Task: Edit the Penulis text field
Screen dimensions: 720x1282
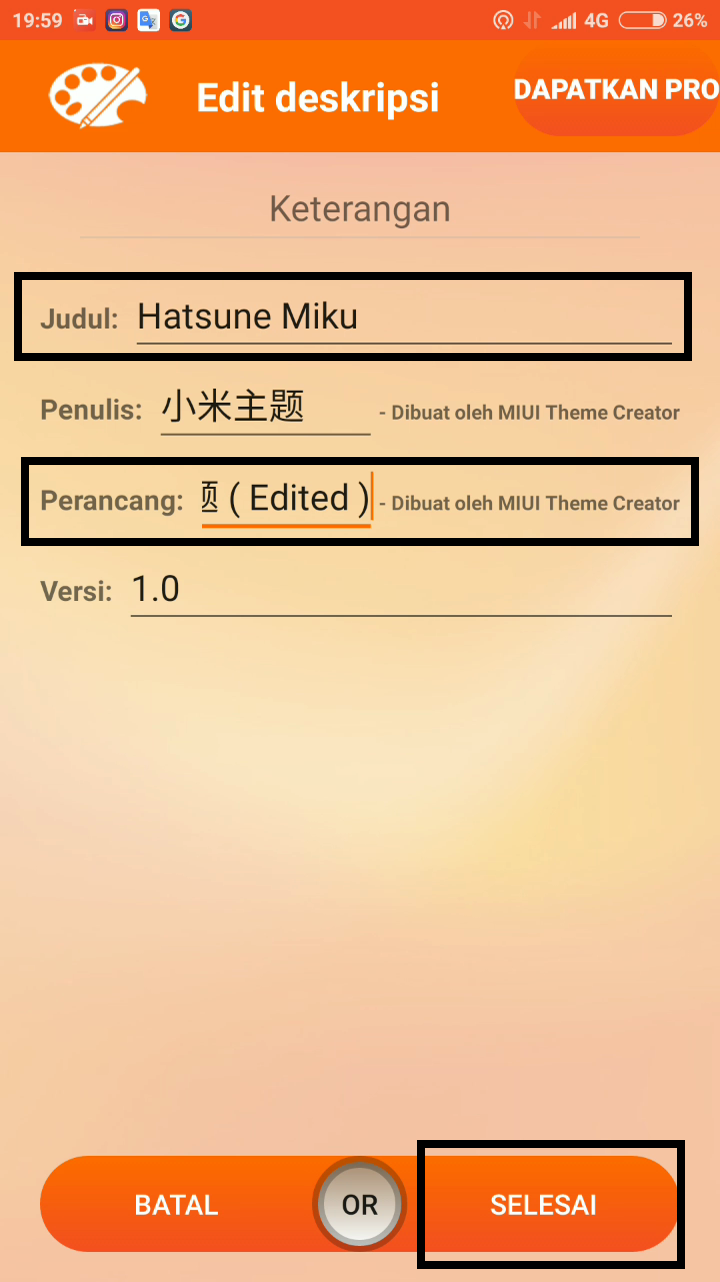Action: tap(265, 409)
